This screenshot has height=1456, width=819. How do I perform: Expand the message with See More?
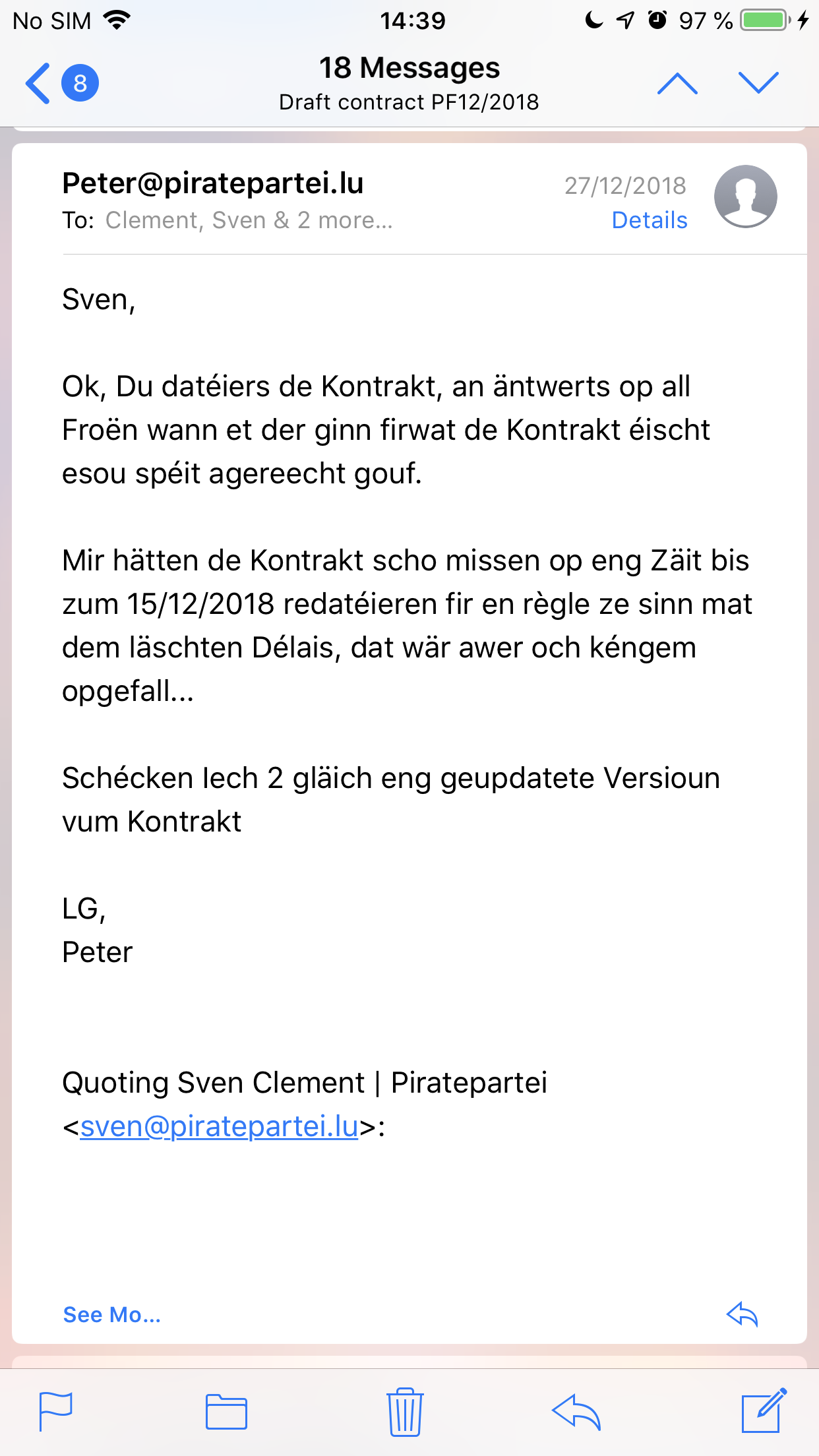[111, 1314]
